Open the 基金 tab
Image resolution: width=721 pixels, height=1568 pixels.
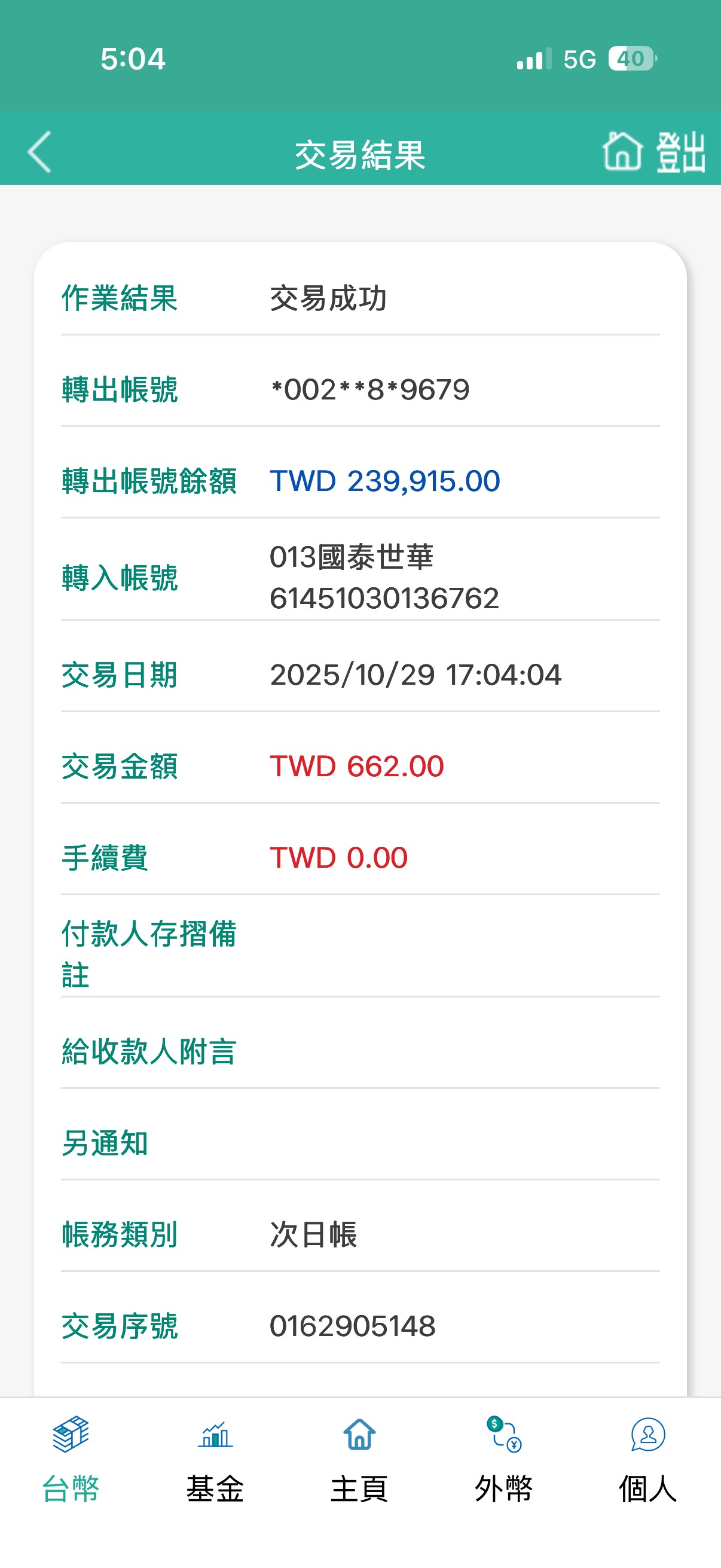click(215, 1460)
